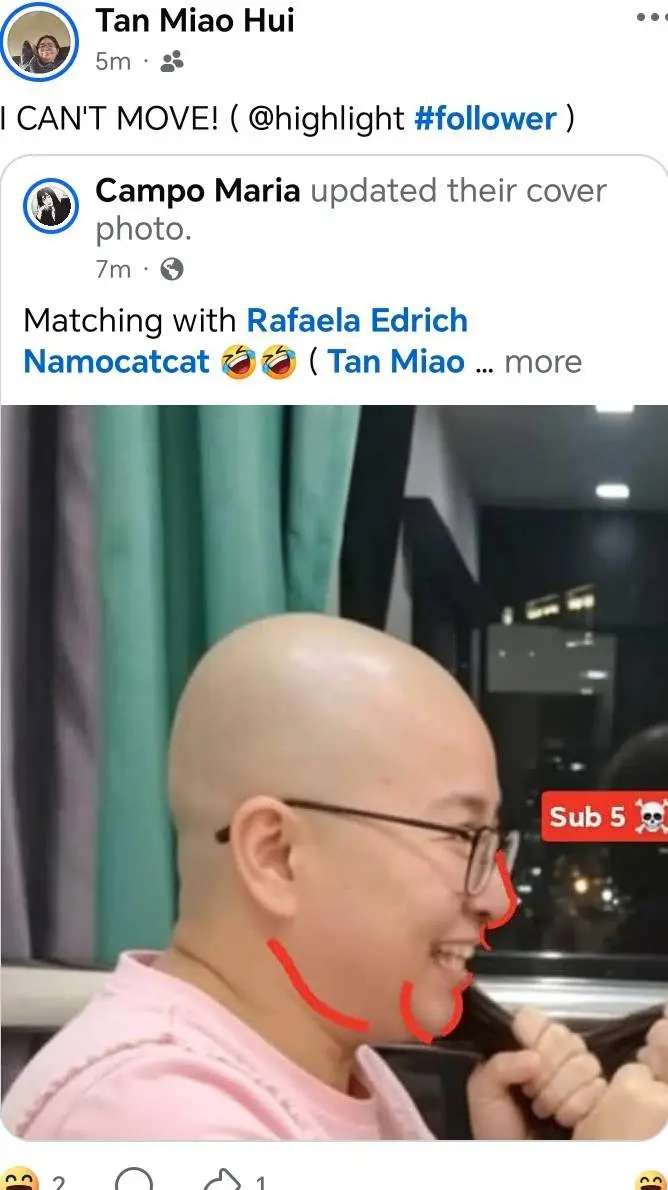
Task: Expand the caption with more
Action: click(543, 362)
